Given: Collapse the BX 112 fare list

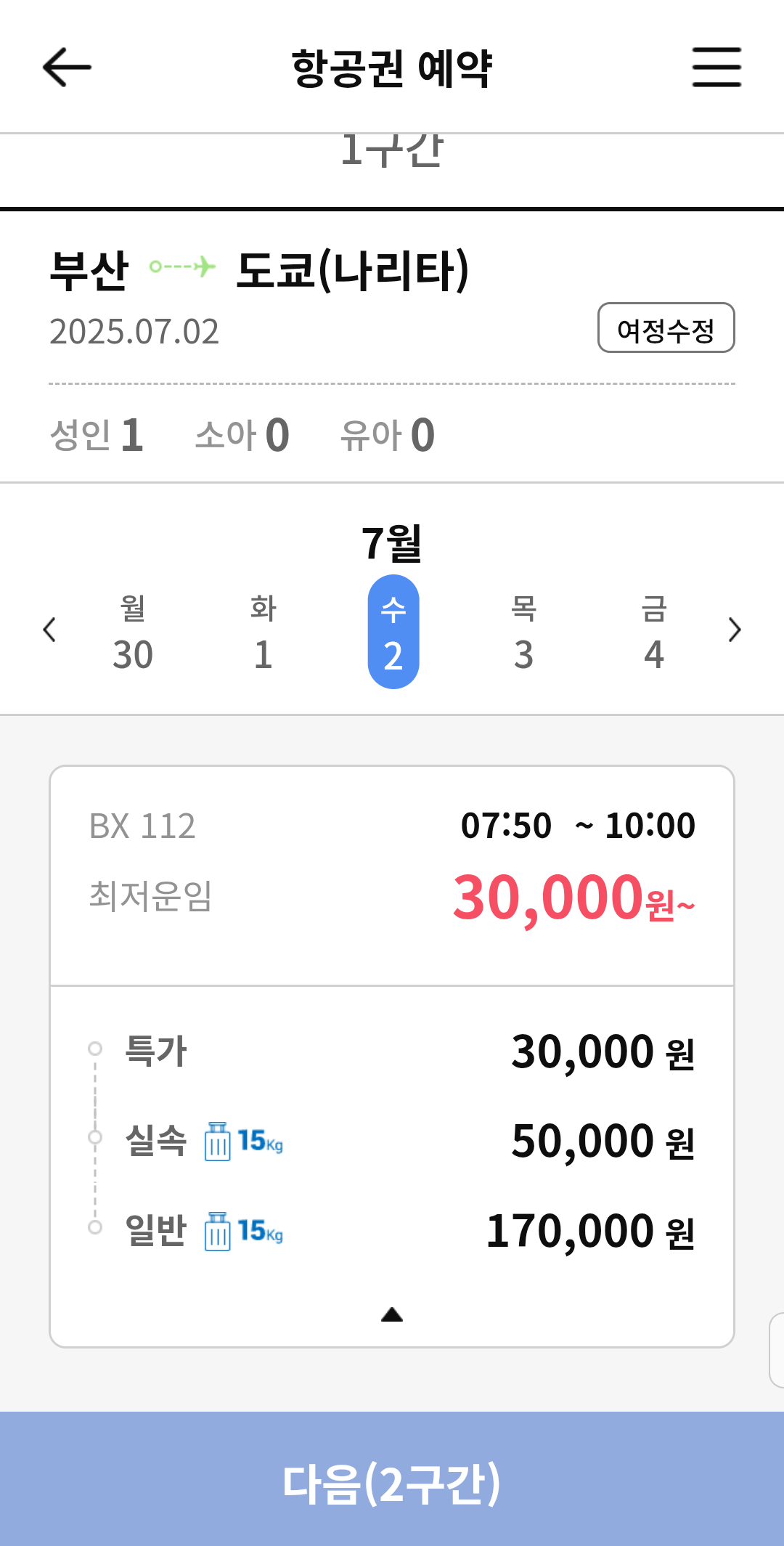Looking at the screenshot, I should point(392,1314).
